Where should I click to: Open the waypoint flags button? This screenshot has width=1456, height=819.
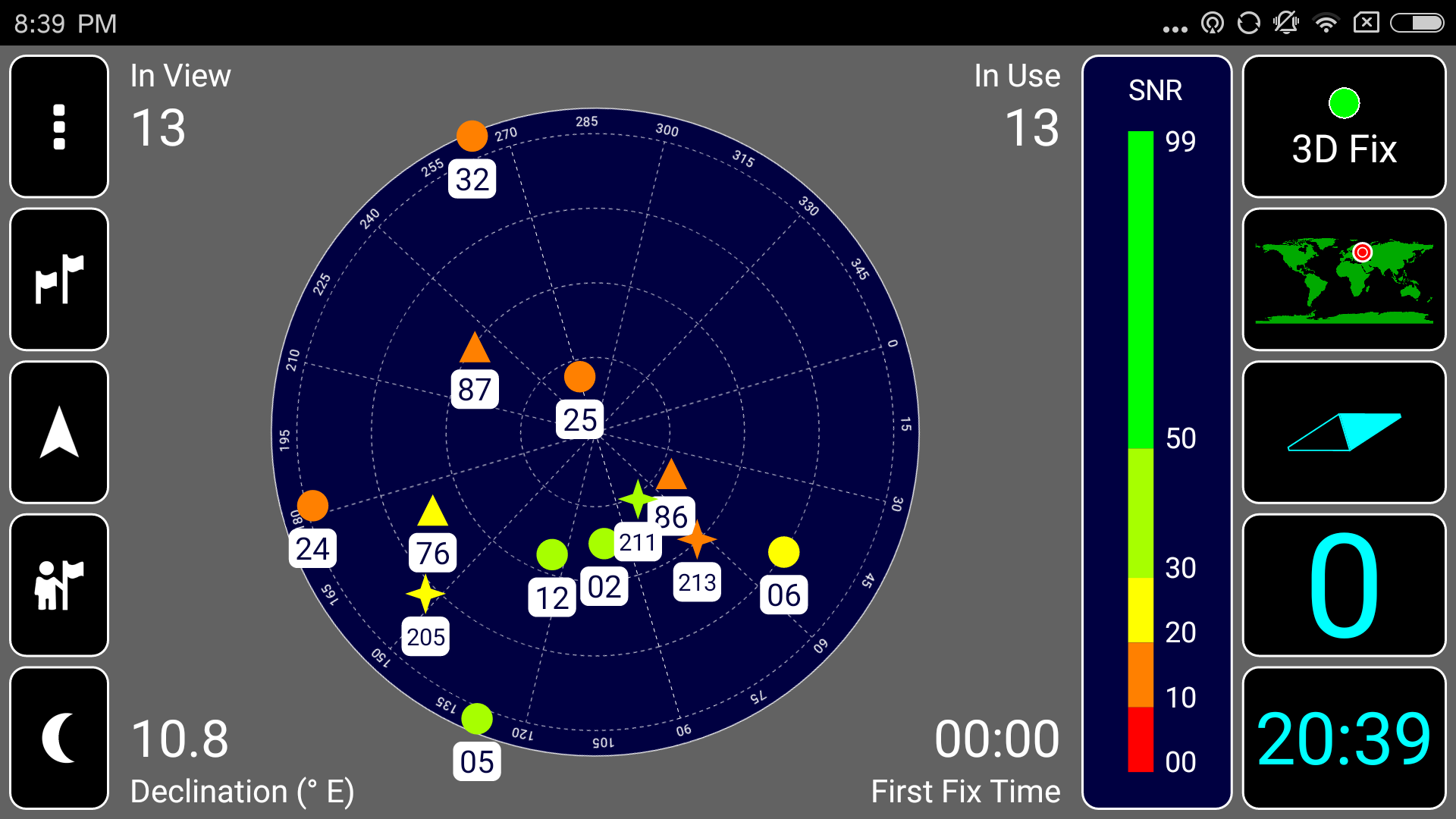(x=59, y=279)
